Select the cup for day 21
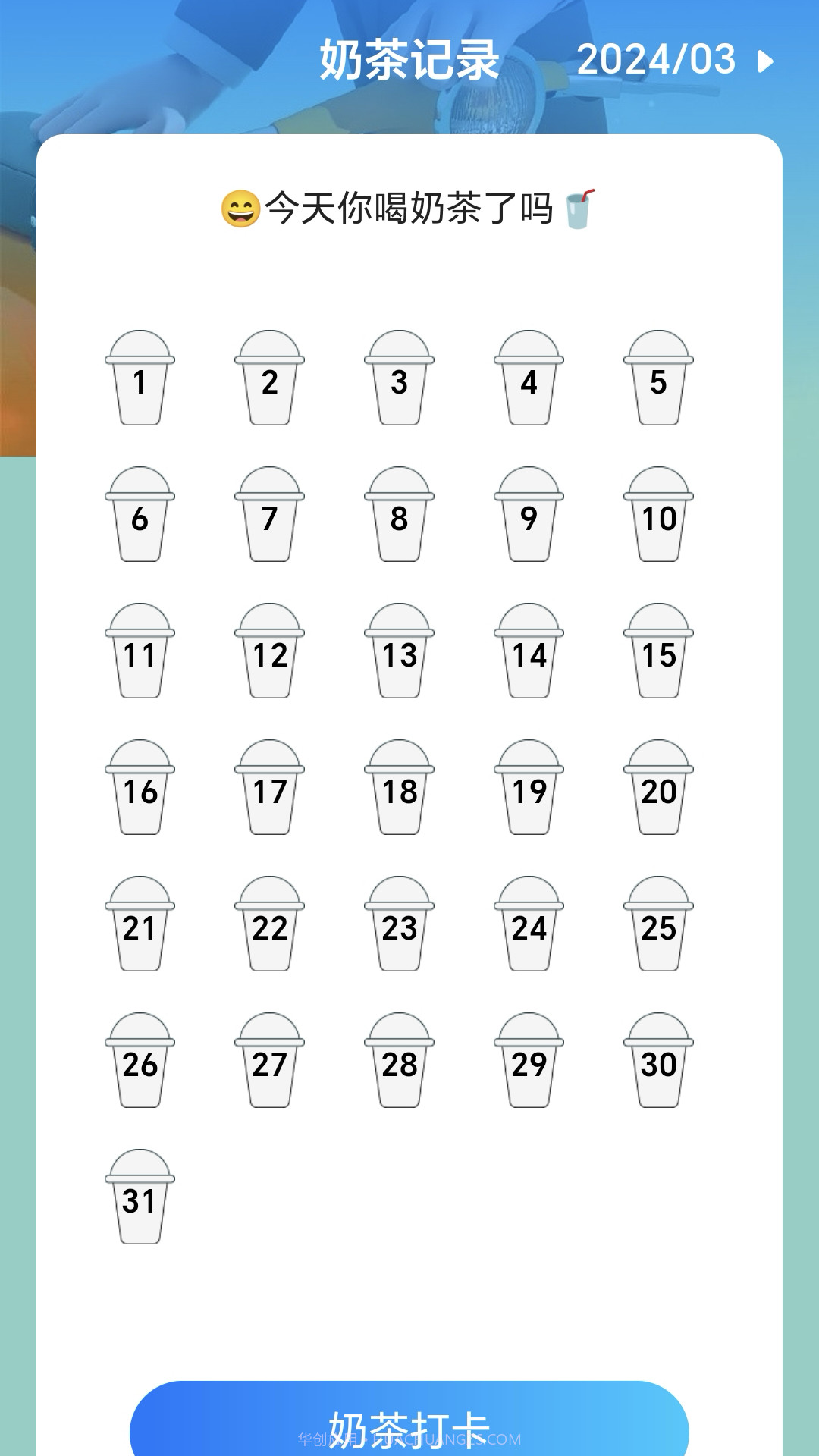This screenshot has width=819, height=1456. (140, 924)
